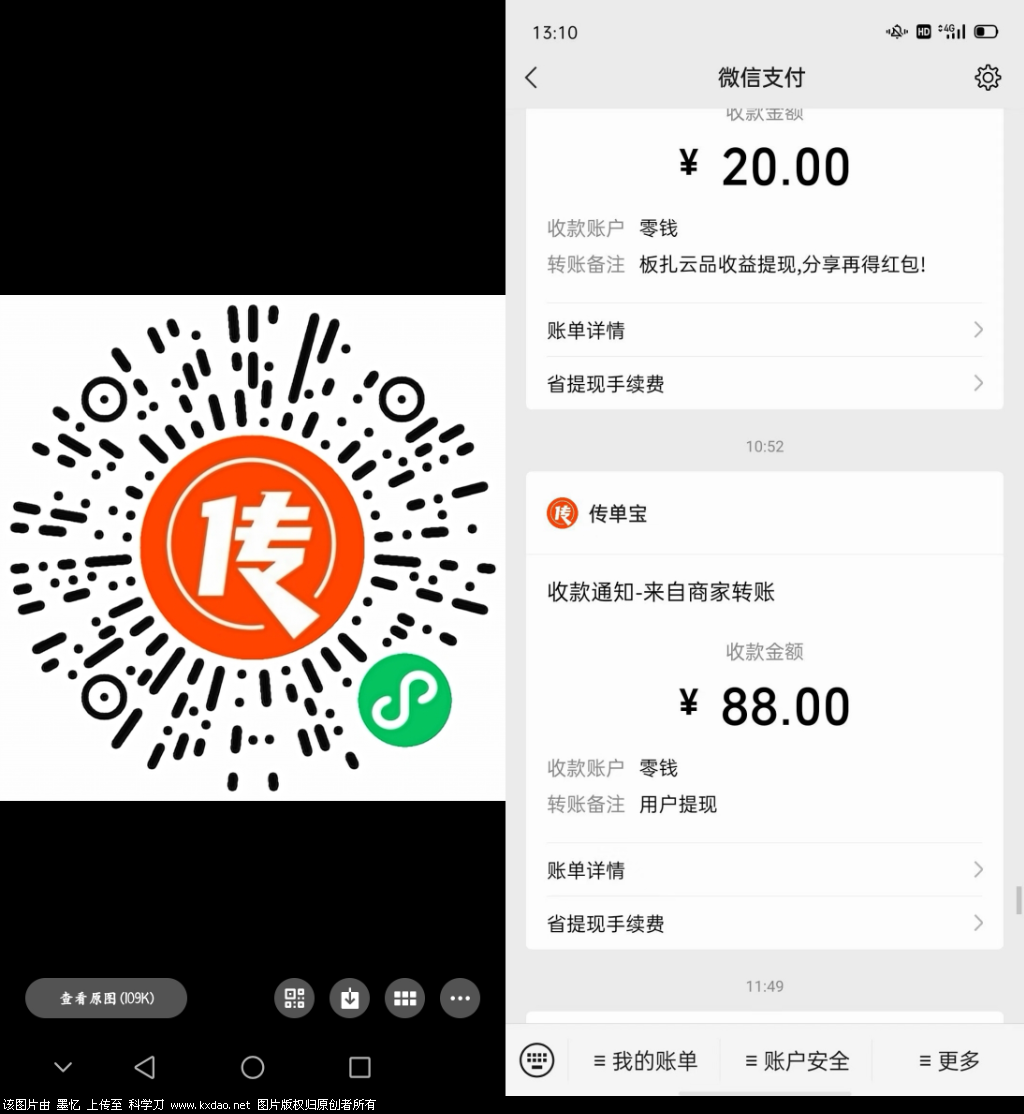Open the 账户安全 menu
This screenshot has height=1114, width=1024.
pyautogui.click(x=797, y=1061)
